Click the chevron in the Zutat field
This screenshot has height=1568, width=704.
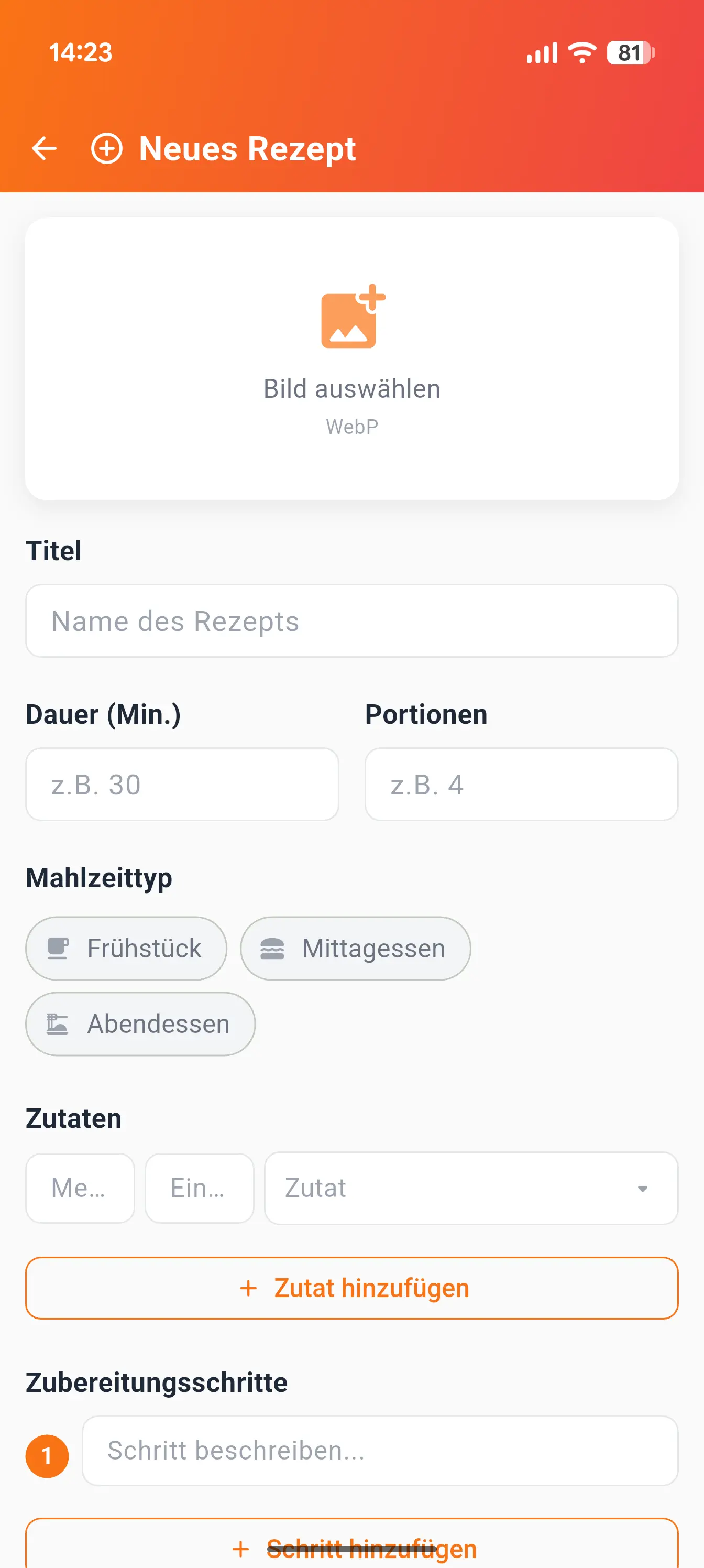pos(643,1188)
